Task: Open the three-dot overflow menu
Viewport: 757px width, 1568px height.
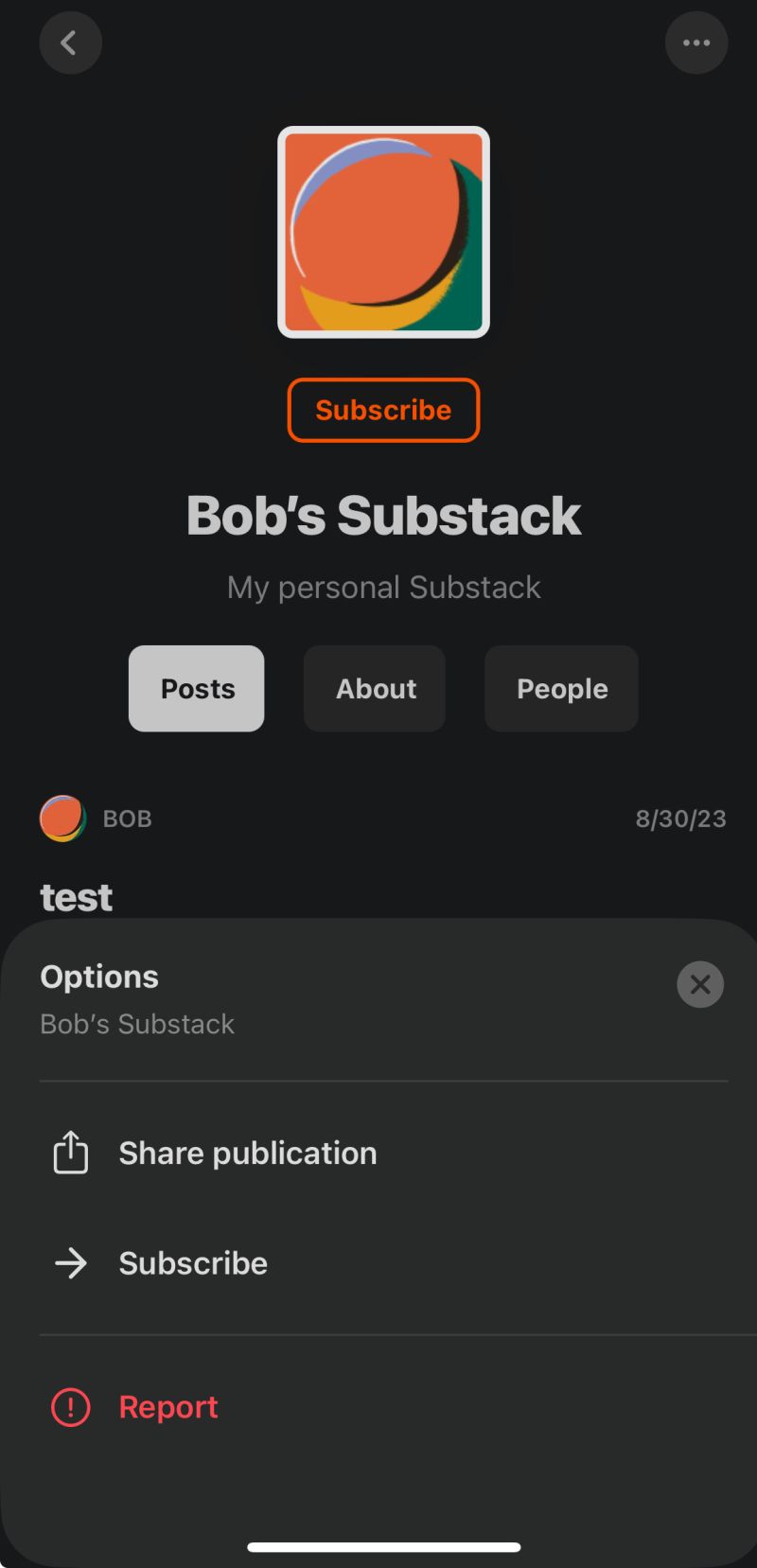Action: click(696, 43)
